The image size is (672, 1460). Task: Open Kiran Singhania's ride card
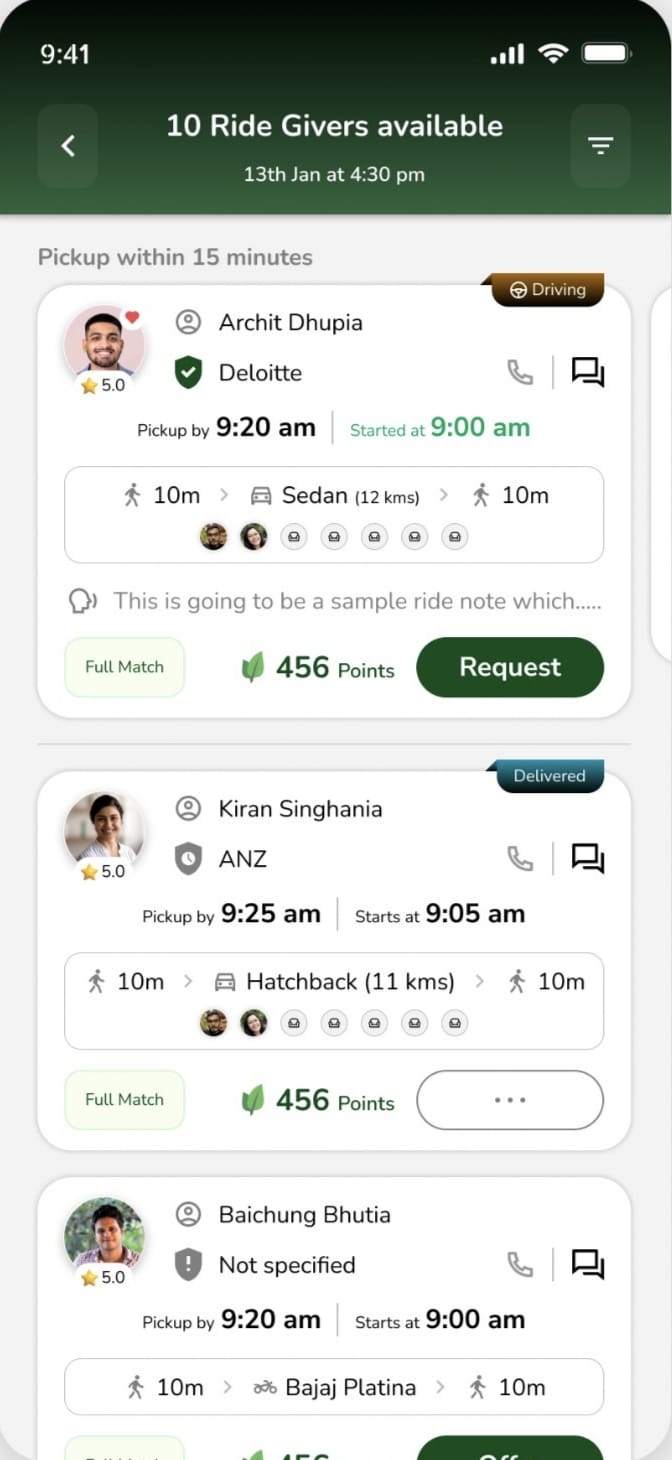coord(334,960)
